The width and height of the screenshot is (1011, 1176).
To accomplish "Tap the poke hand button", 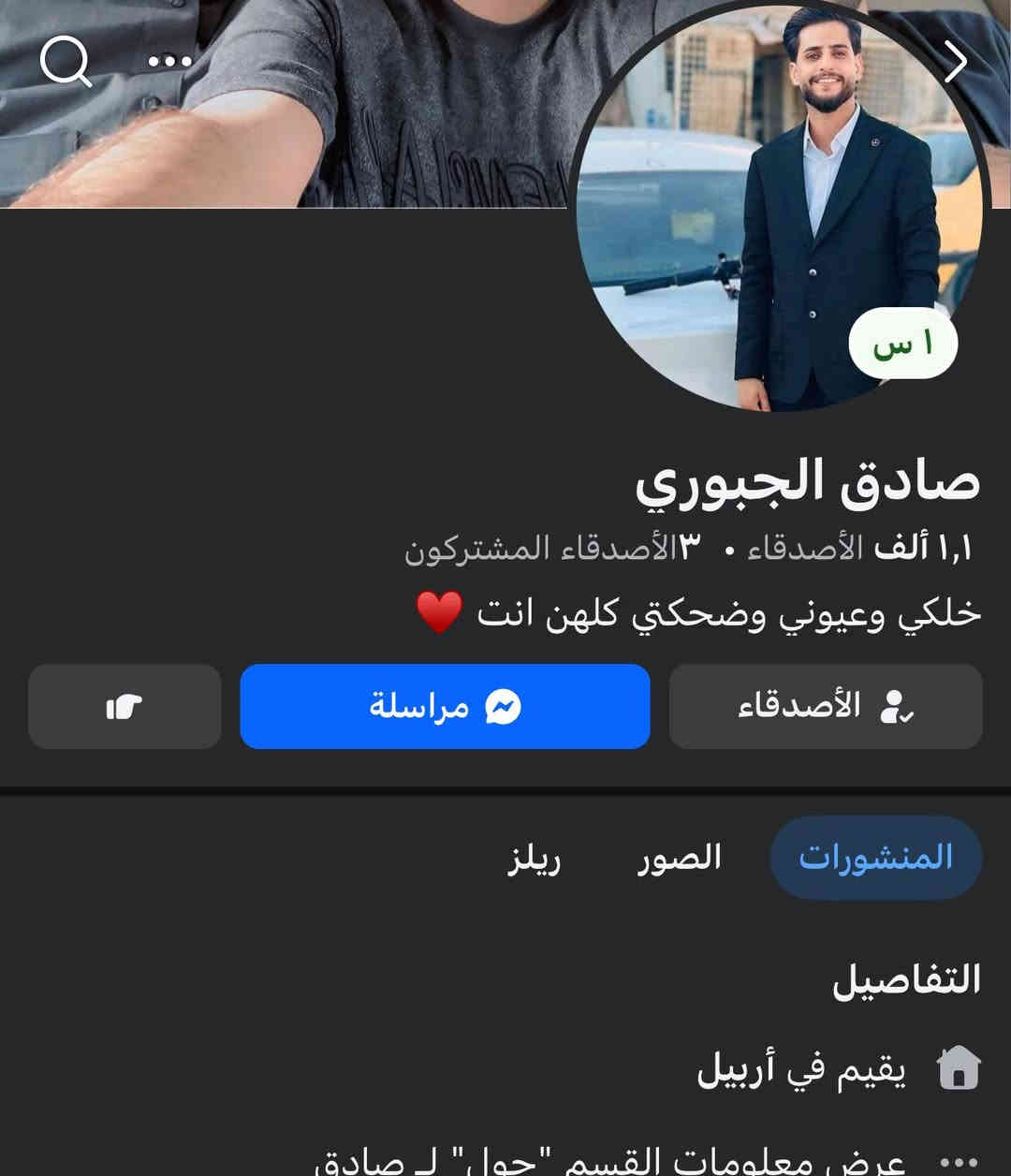I will point(125,706).
